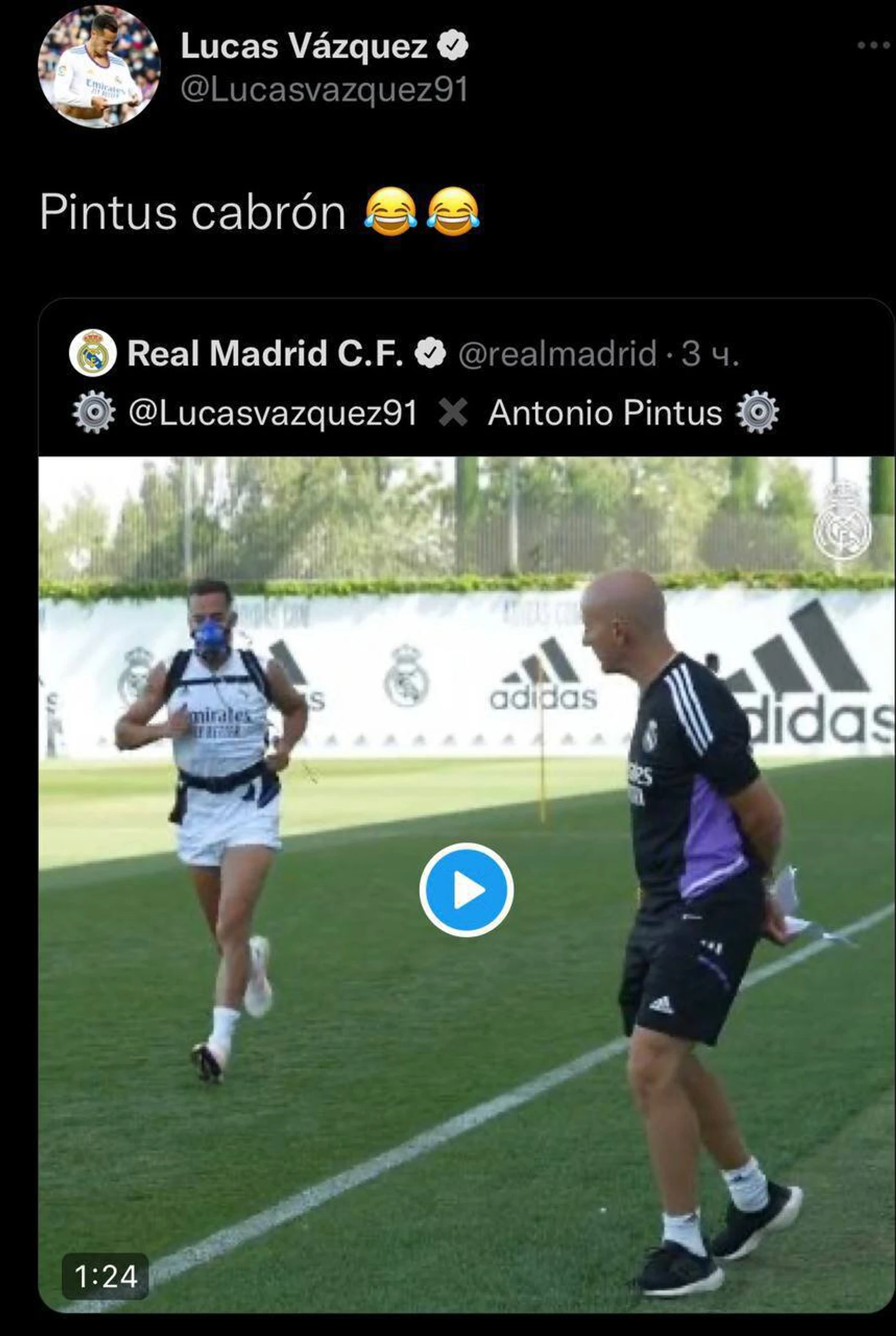The height and width of the screenshot is (1336, 896).
Task: Play the quoted Real Madrid video
Action: [466, 890]
